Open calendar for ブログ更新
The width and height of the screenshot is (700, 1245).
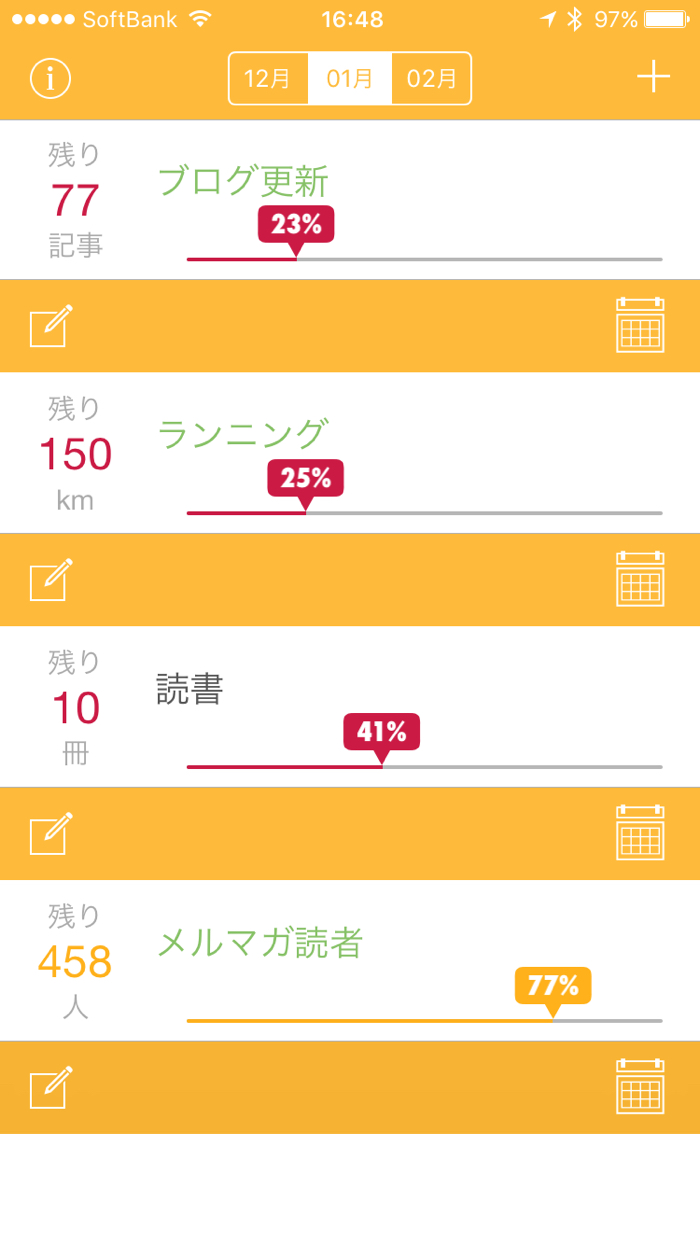click(x=640, y=325)
